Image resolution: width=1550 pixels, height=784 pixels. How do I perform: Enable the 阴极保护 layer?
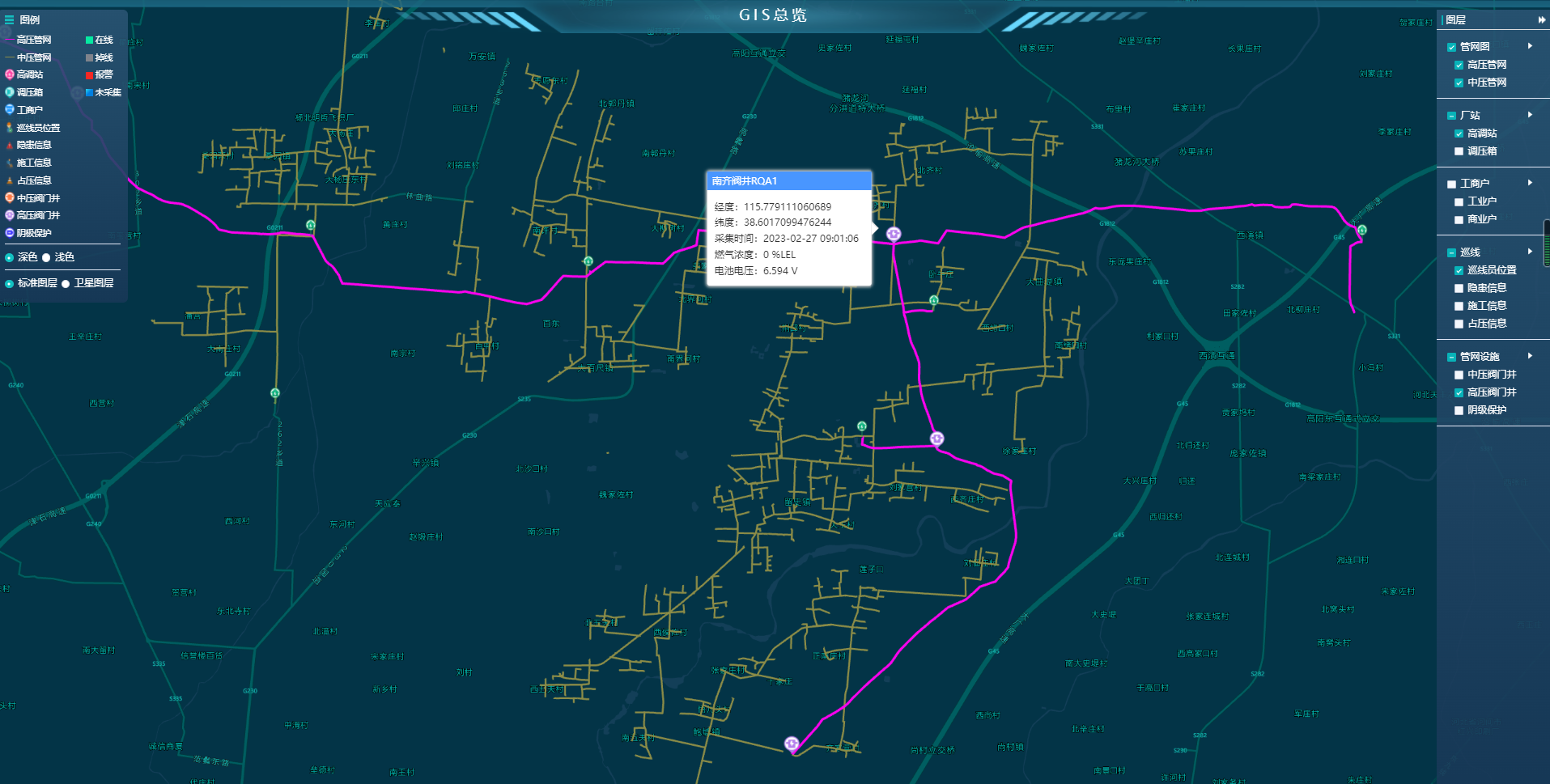[x=1459, y=411]
